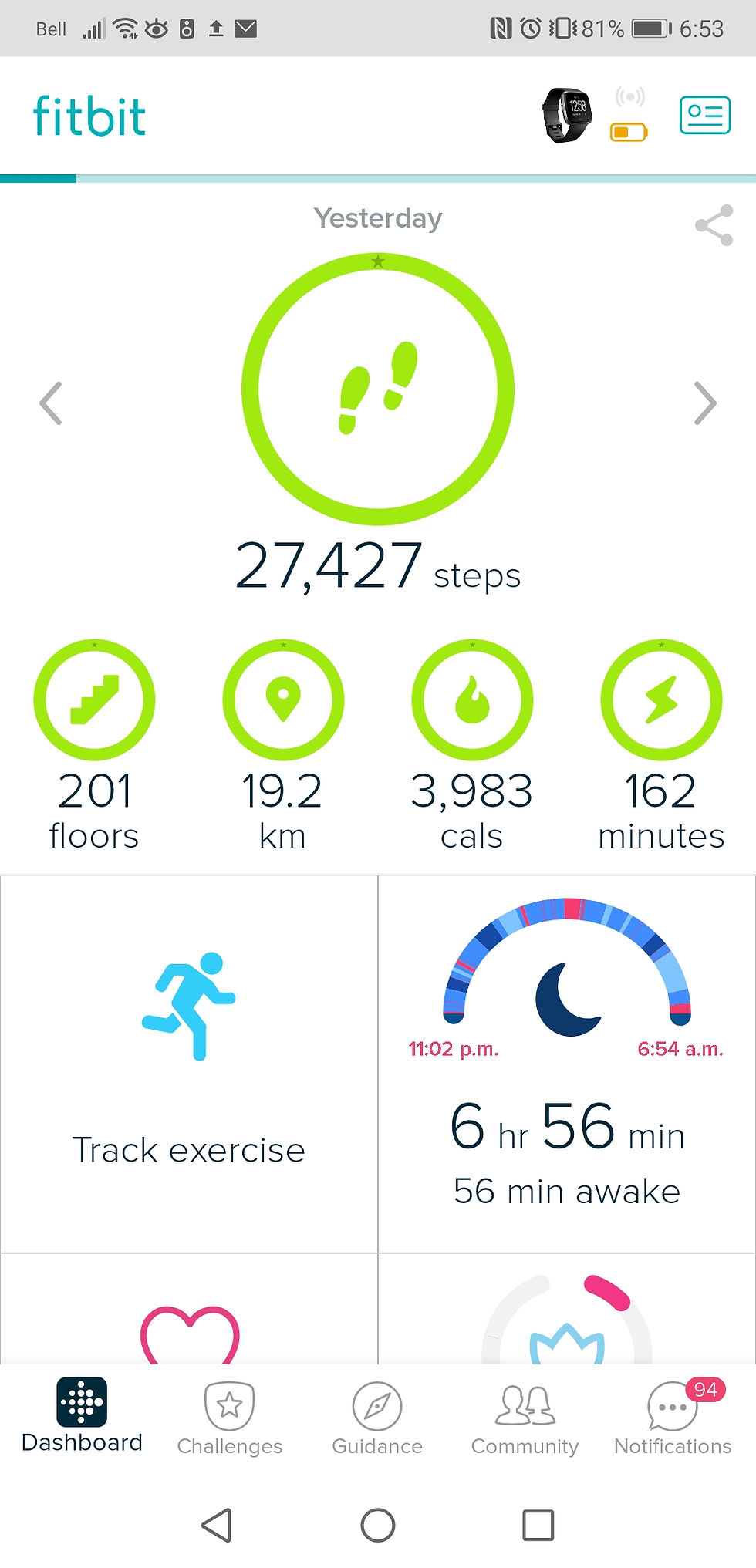
Task: Open the 19.2 km distance stat
Action: click(283, 700)
